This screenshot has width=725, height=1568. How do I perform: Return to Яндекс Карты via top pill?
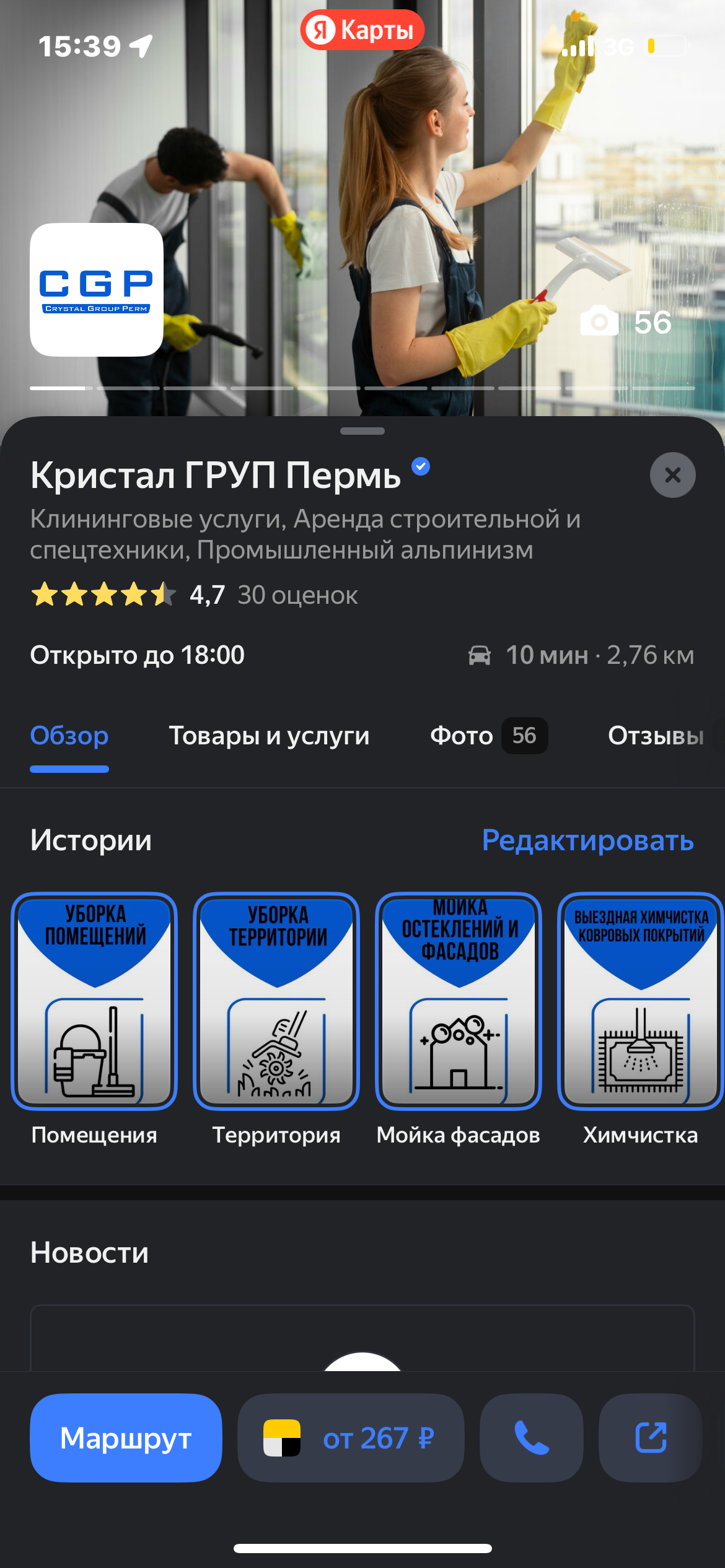(x=362, y=30)
